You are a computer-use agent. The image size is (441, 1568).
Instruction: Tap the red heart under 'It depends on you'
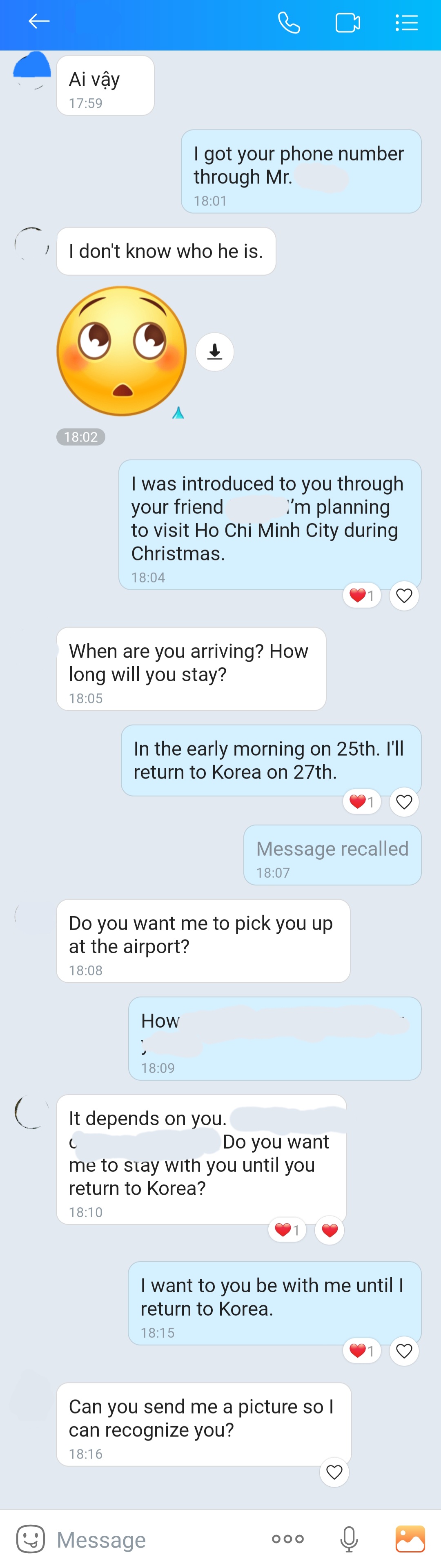[330, 1230]
